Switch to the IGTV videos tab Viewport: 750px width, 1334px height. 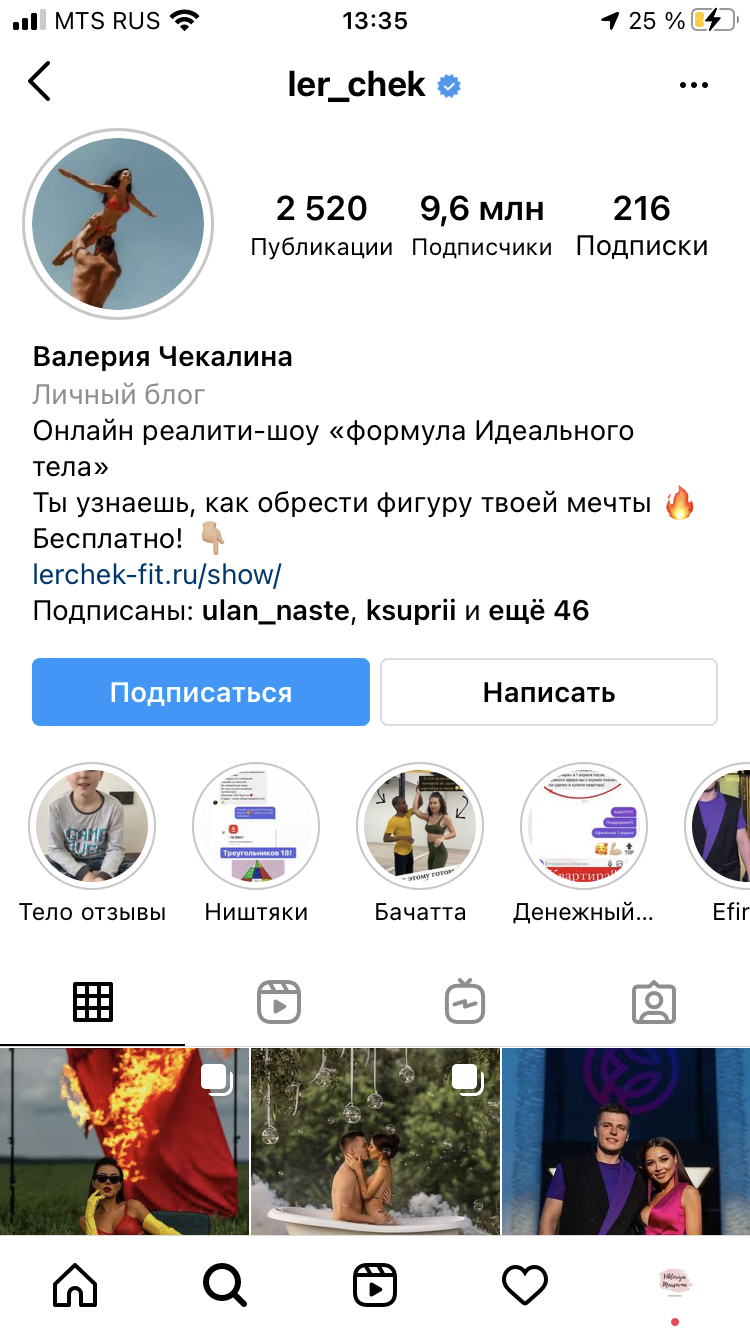click(x=466, y=1002)
